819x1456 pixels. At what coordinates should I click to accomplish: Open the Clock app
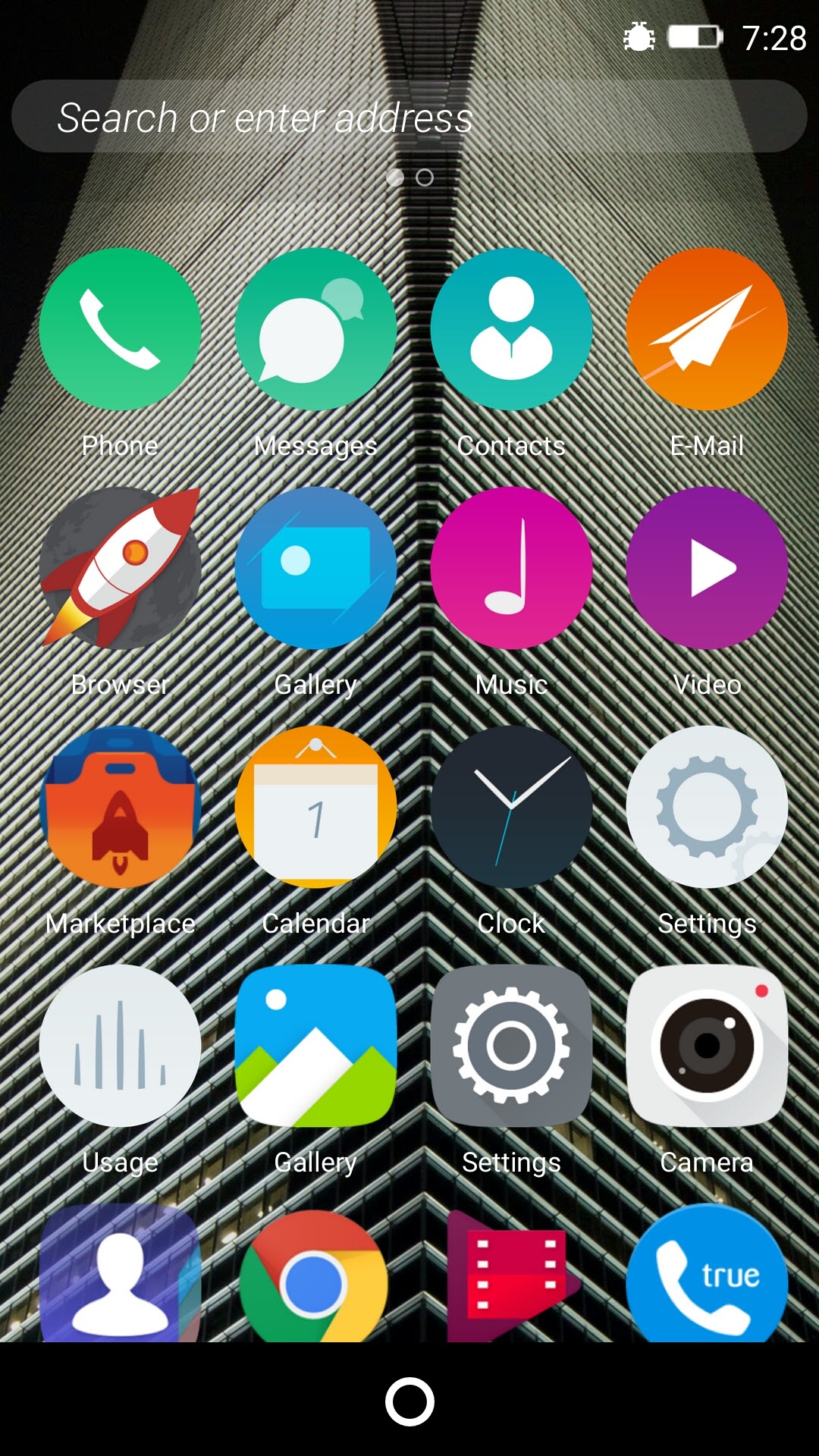pos(511,807)
